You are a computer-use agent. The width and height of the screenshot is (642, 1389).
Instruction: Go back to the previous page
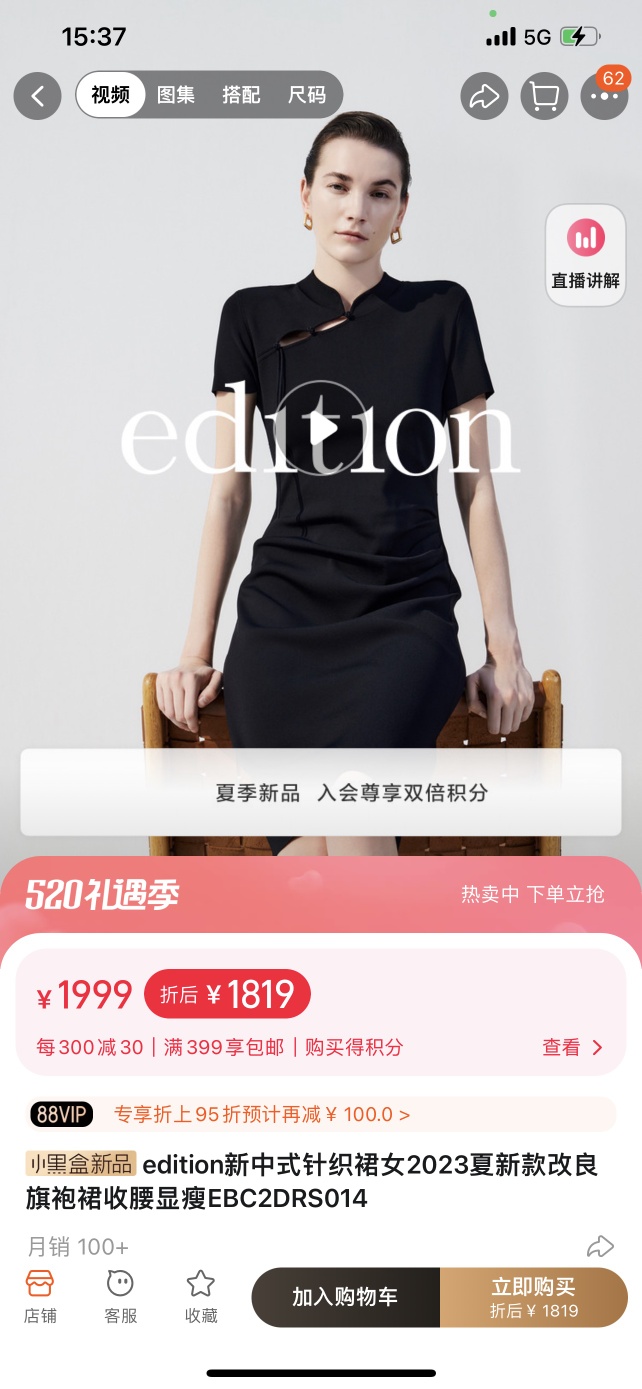tap(38, 96)
